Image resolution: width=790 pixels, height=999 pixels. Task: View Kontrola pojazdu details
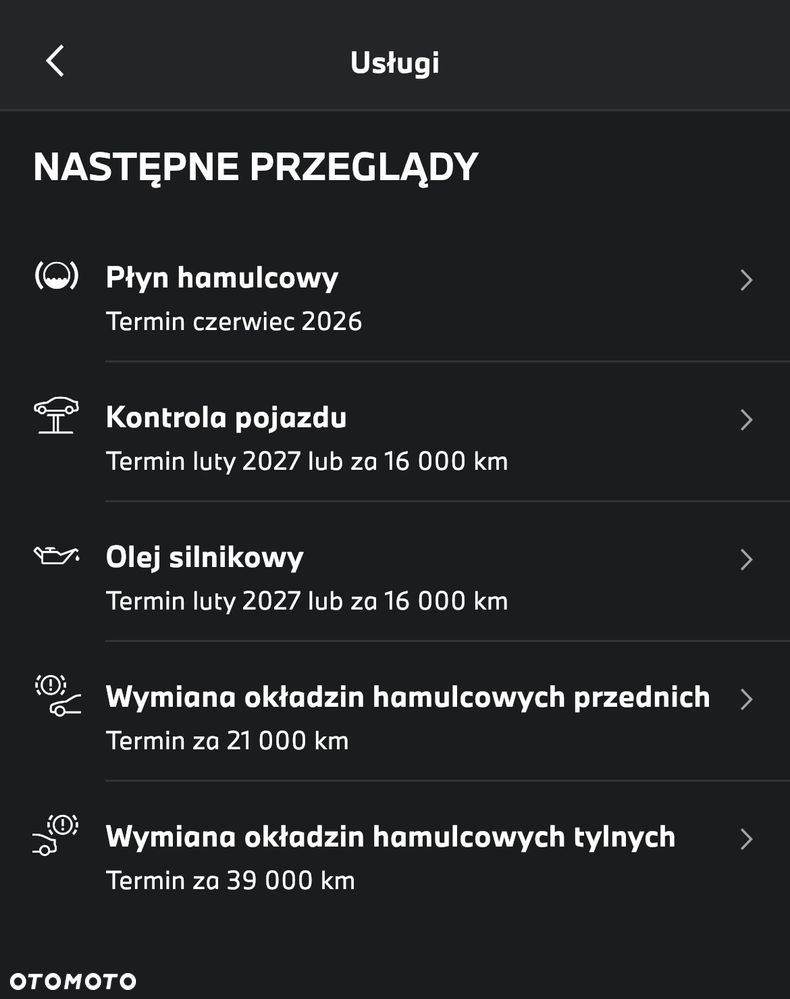tap(394, 437)
